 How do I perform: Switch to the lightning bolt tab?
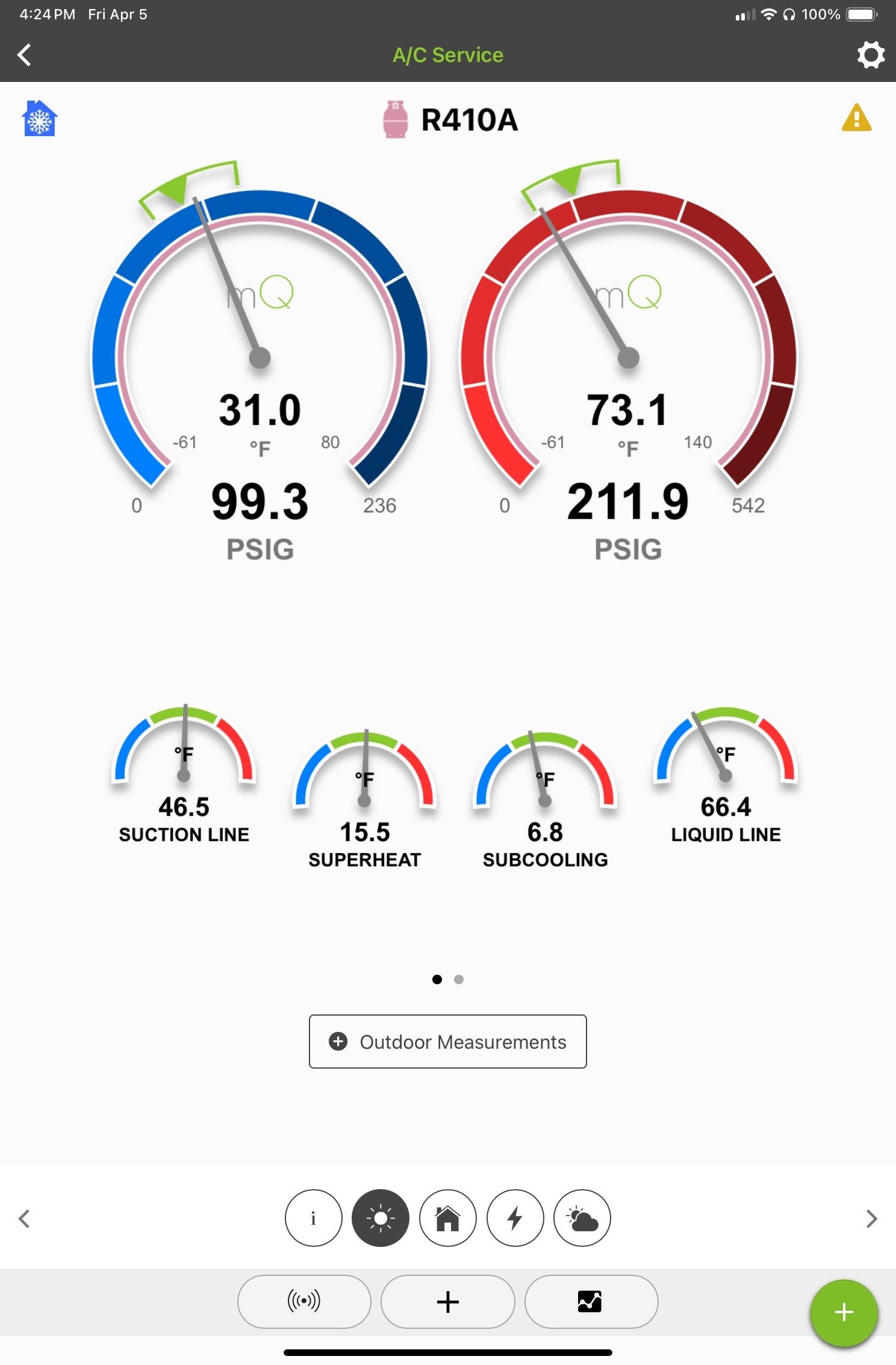point(515,1218)
